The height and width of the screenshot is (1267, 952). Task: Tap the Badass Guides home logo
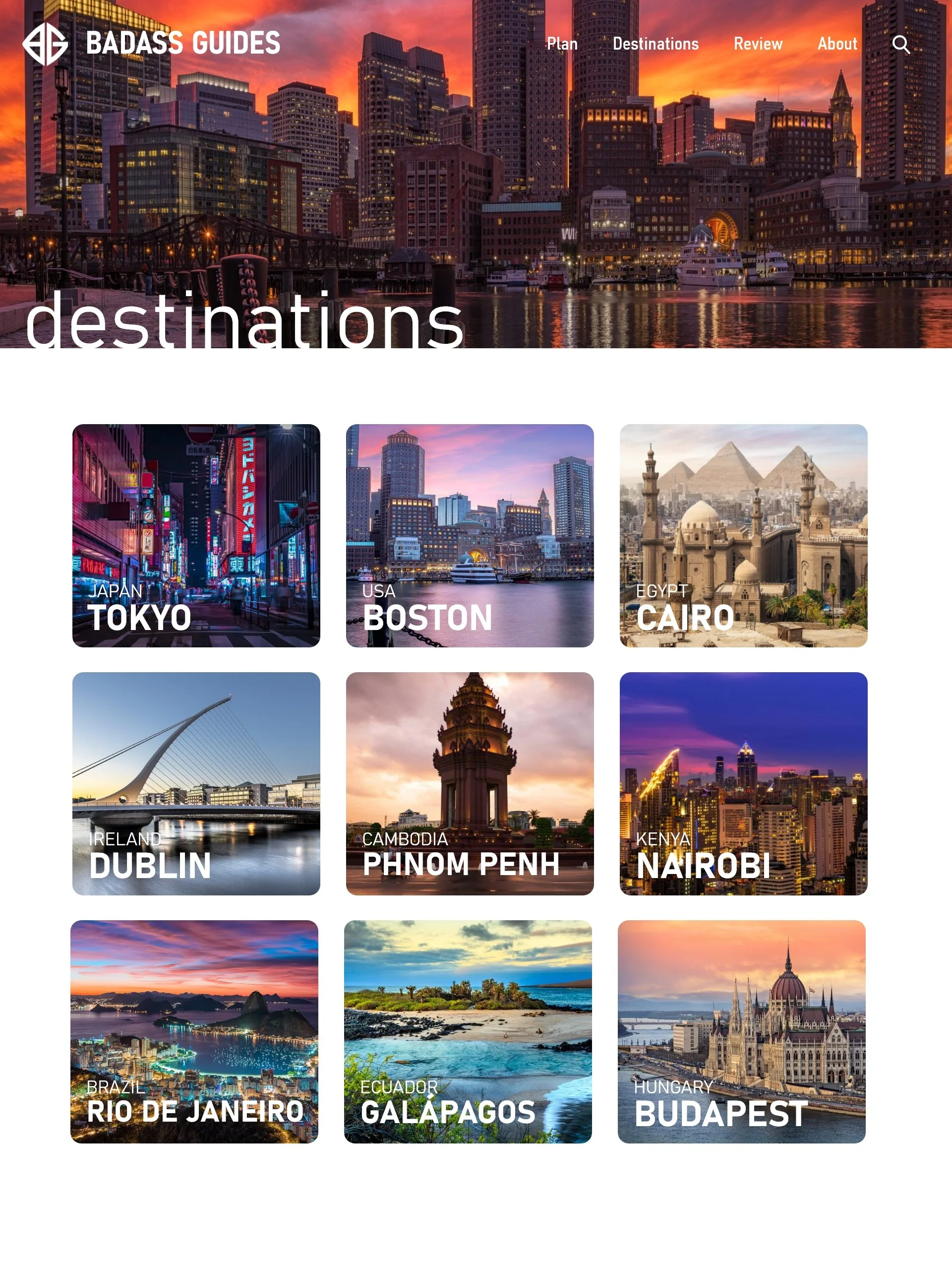coord(152,44)
